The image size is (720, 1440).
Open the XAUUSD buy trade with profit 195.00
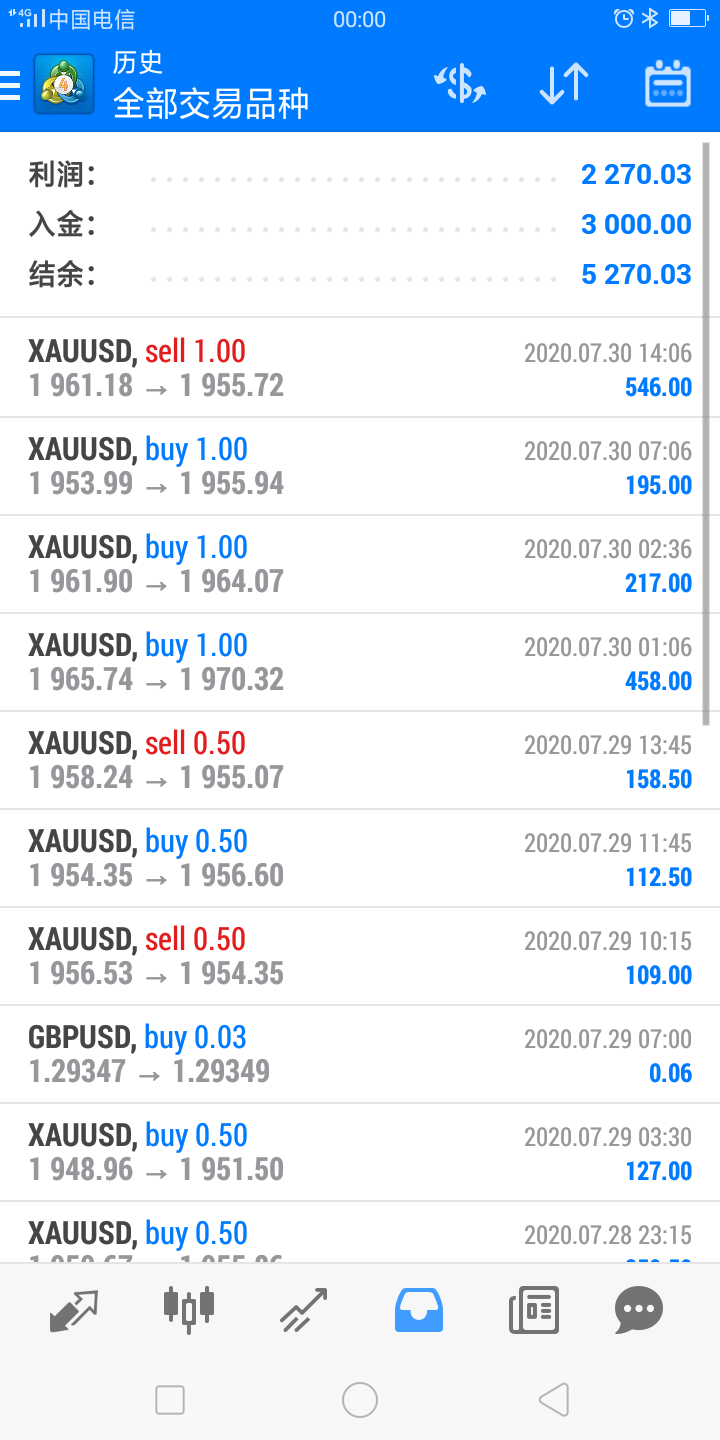pyautogui.click(x=360, y=466)
